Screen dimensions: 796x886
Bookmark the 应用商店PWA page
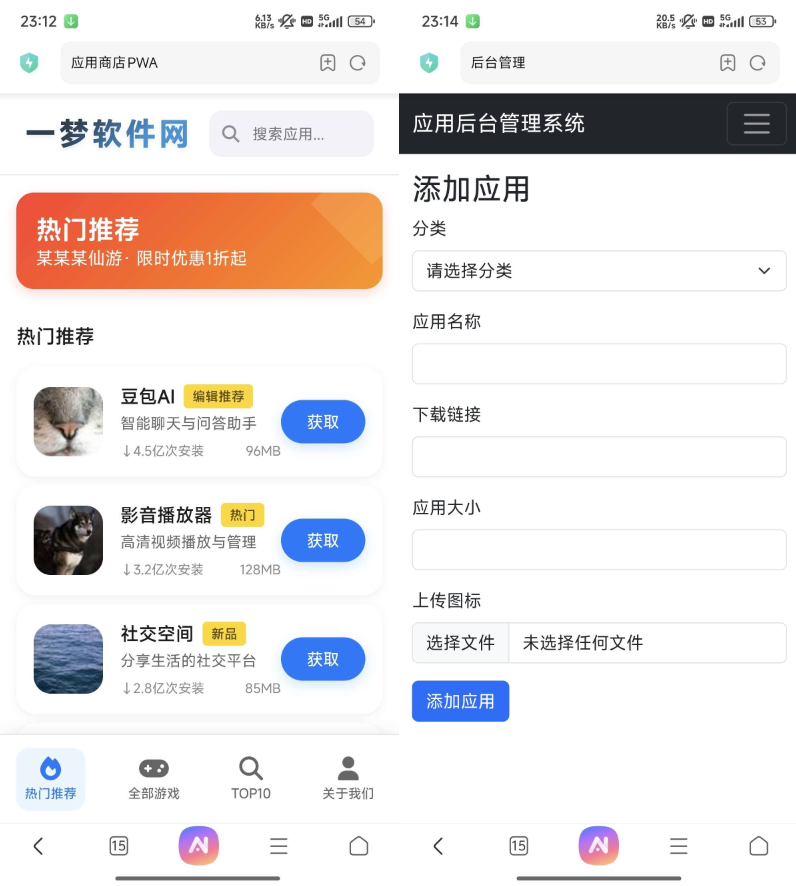pos(328,63)
